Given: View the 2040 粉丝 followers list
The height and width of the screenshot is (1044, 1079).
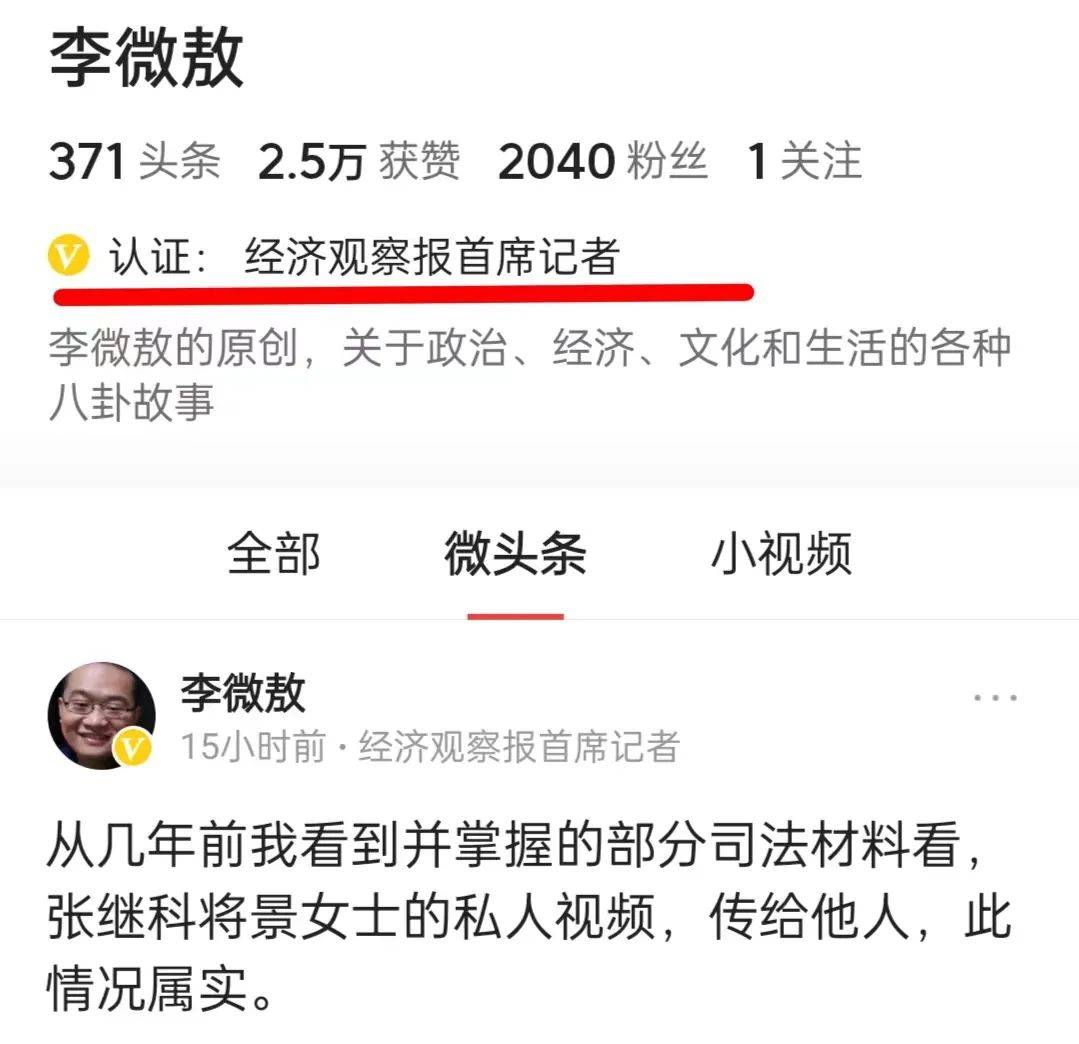Looking at the screenshot, I should 602,162.
